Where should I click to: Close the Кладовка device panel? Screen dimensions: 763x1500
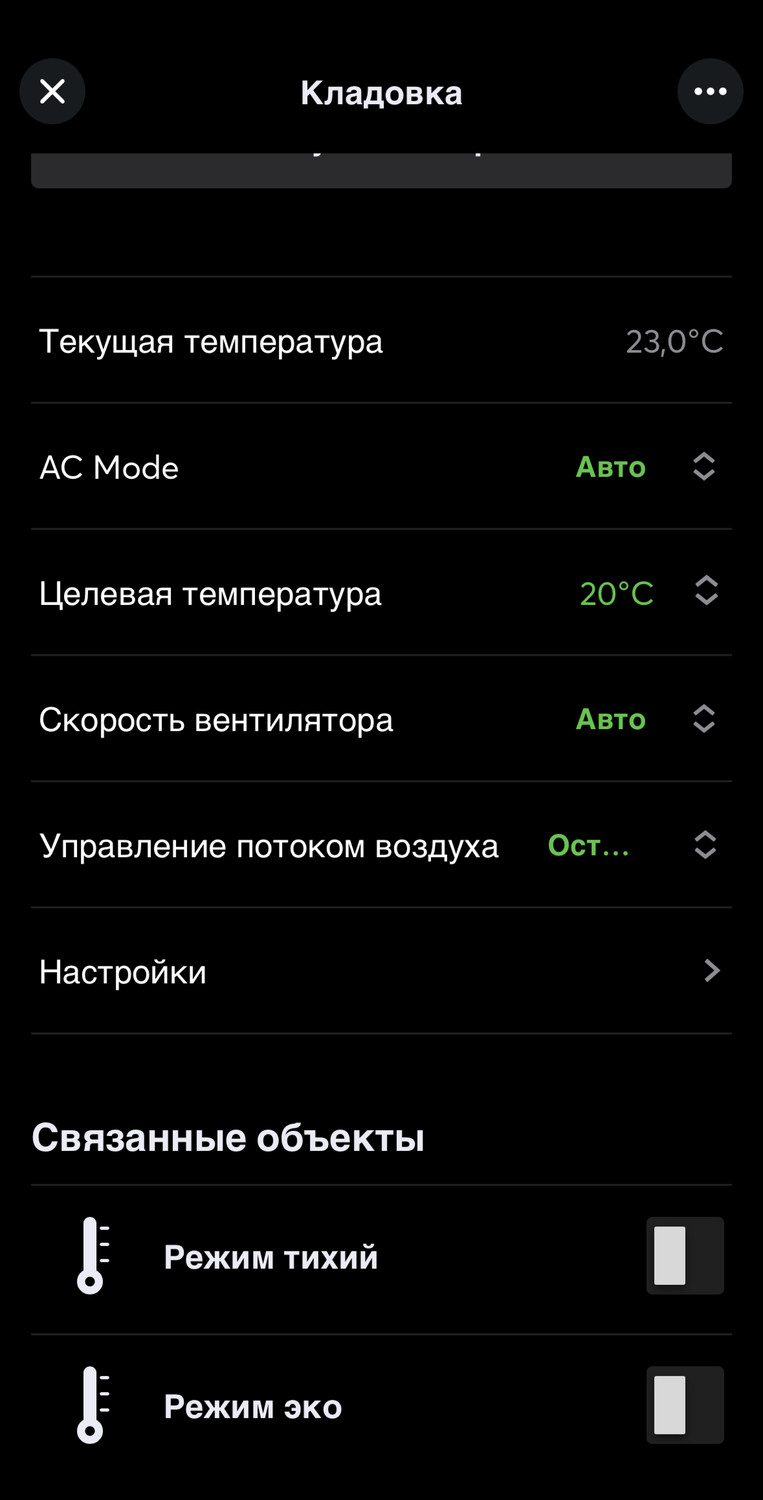pos(52,92)
